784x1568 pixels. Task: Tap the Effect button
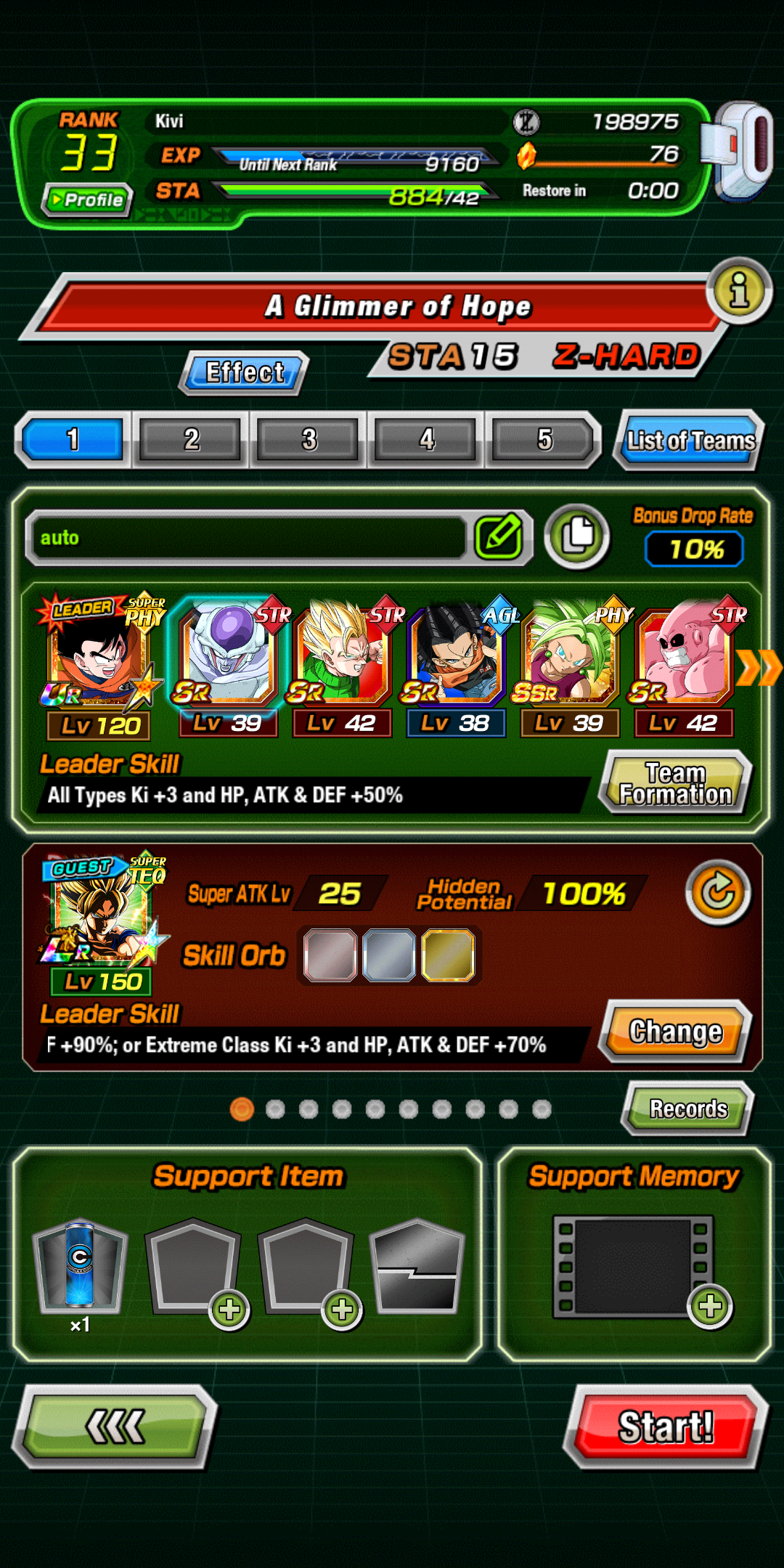click(245, 372)
